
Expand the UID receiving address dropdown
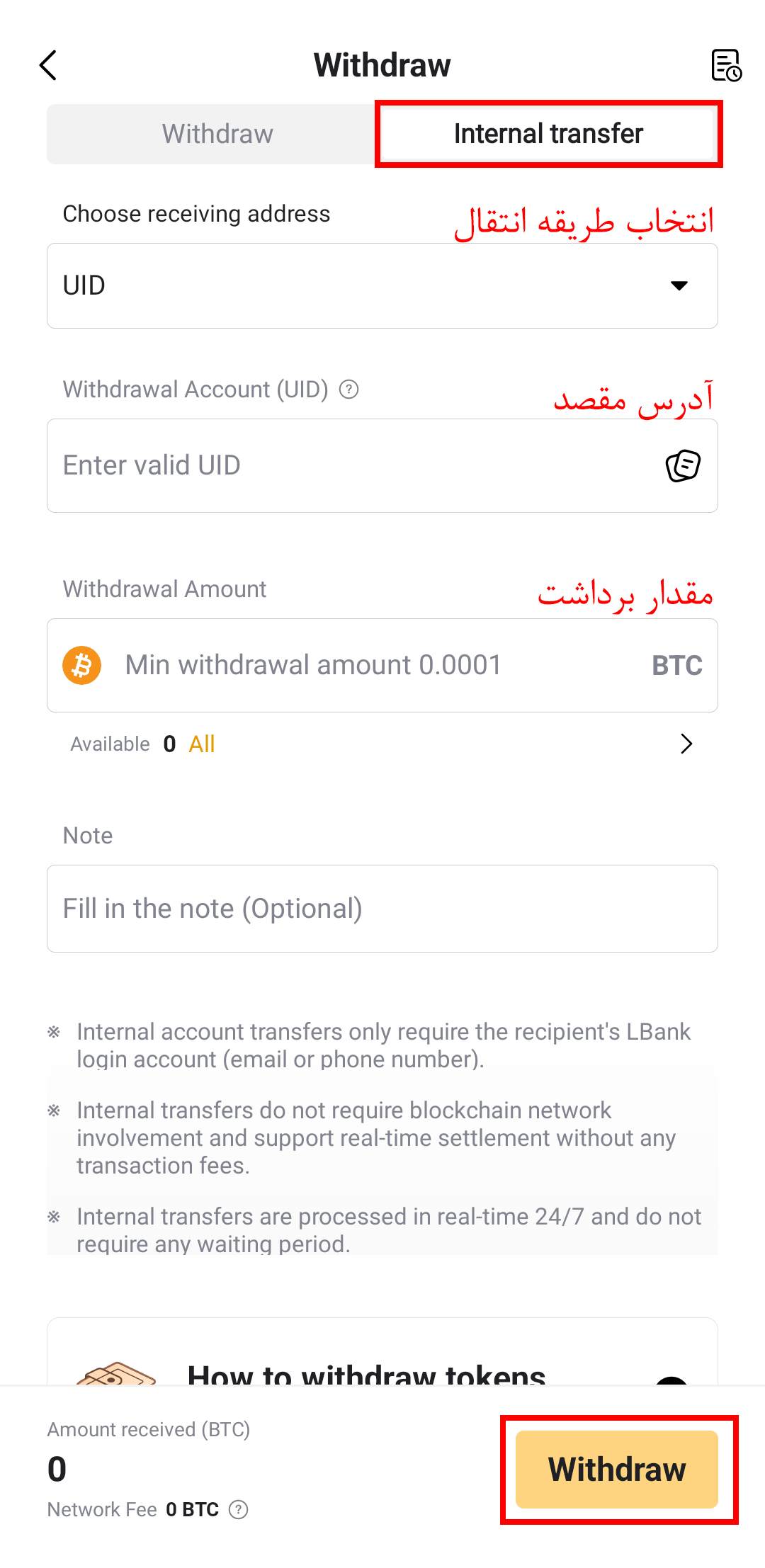[382, 285]
